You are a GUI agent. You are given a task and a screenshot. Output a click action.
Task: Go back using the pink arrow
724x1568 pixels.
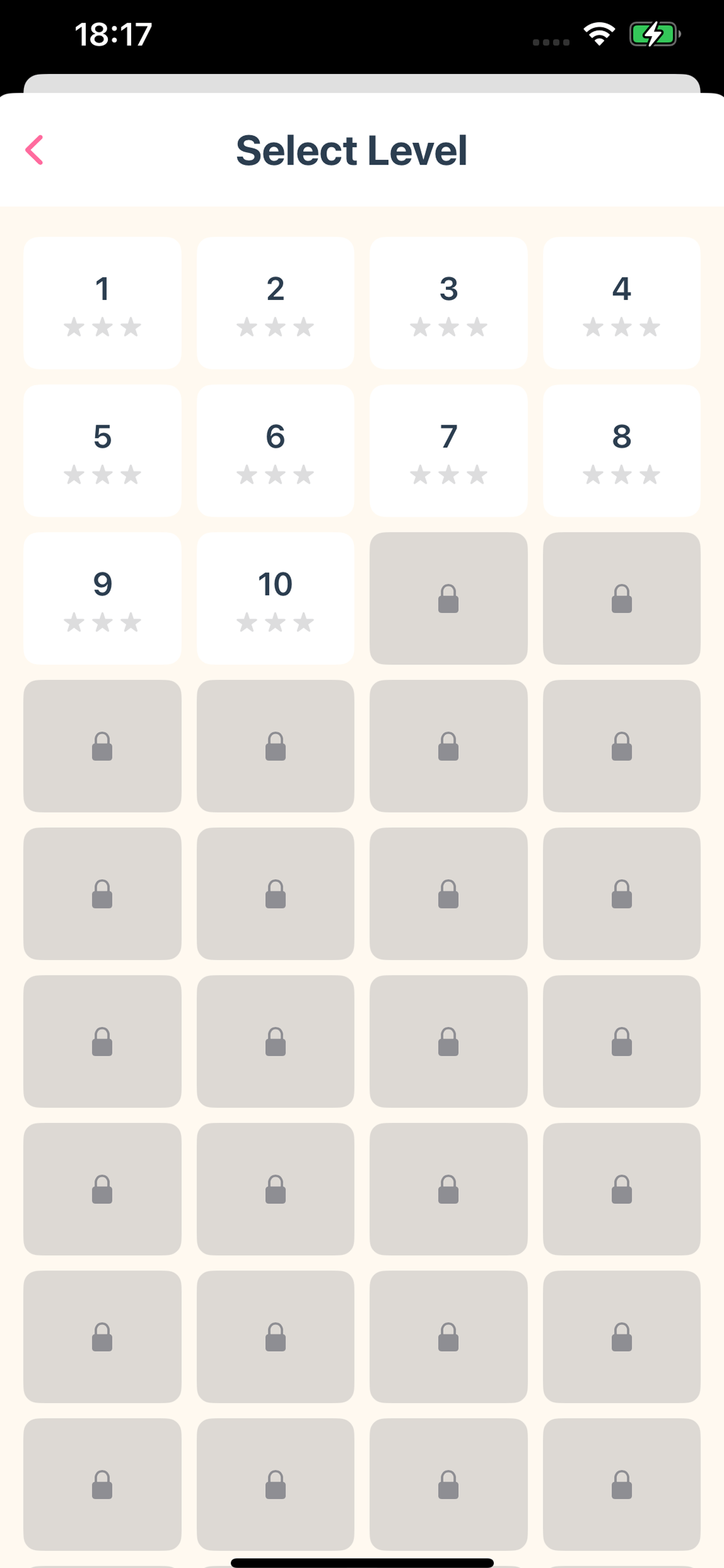tap(34, 150)
